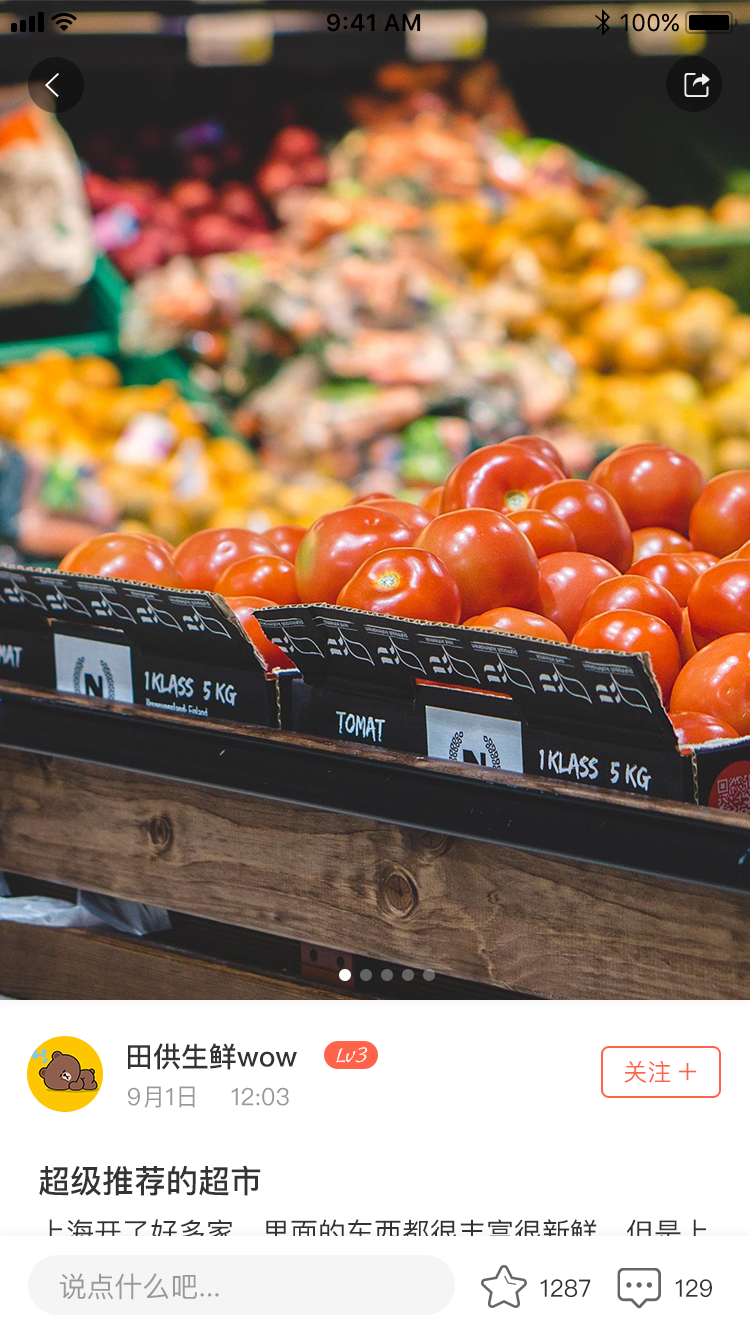Screen dimensions: 750x1334
Task: Share this post
Action: tap(694, 85)
